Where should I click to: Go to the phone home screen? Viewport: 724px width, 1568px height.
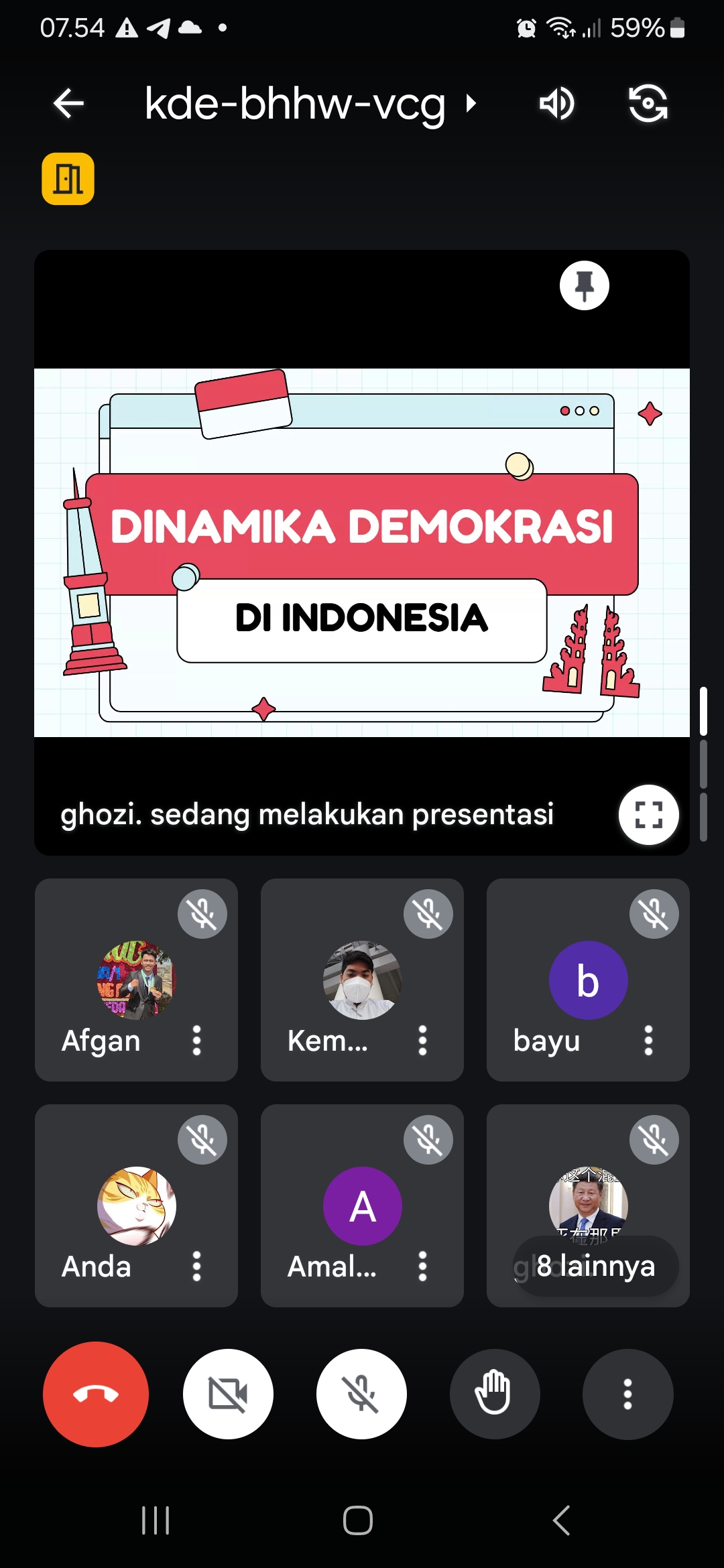(358, 1520)
